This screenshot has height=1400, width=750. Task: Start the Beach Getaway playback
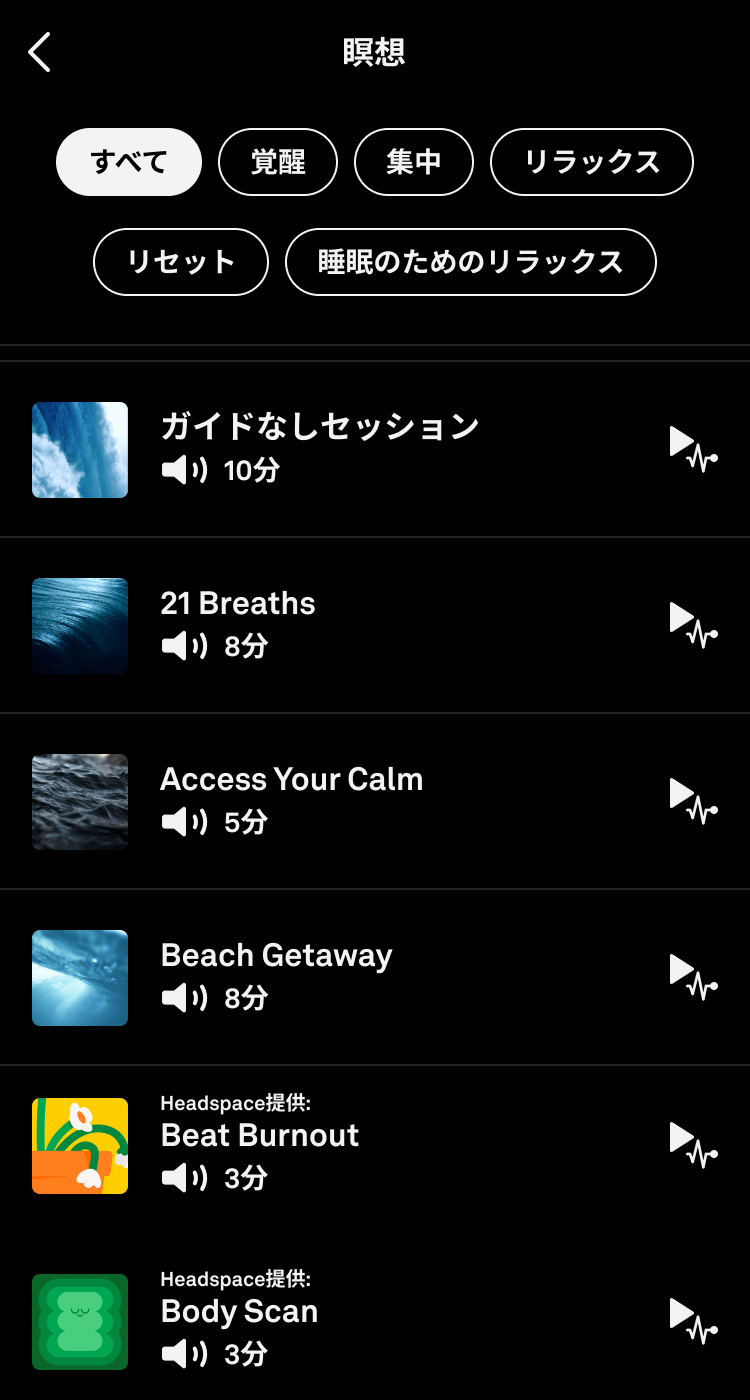pos(692,976)
